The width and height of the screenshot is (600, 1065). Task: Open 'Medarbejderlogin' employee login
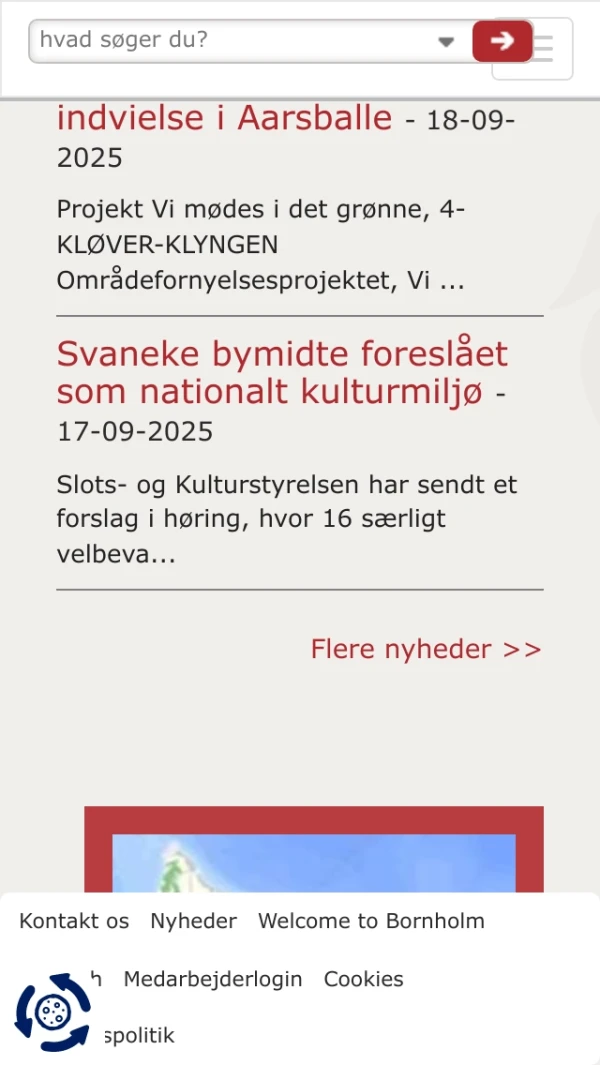pos(212,979)
